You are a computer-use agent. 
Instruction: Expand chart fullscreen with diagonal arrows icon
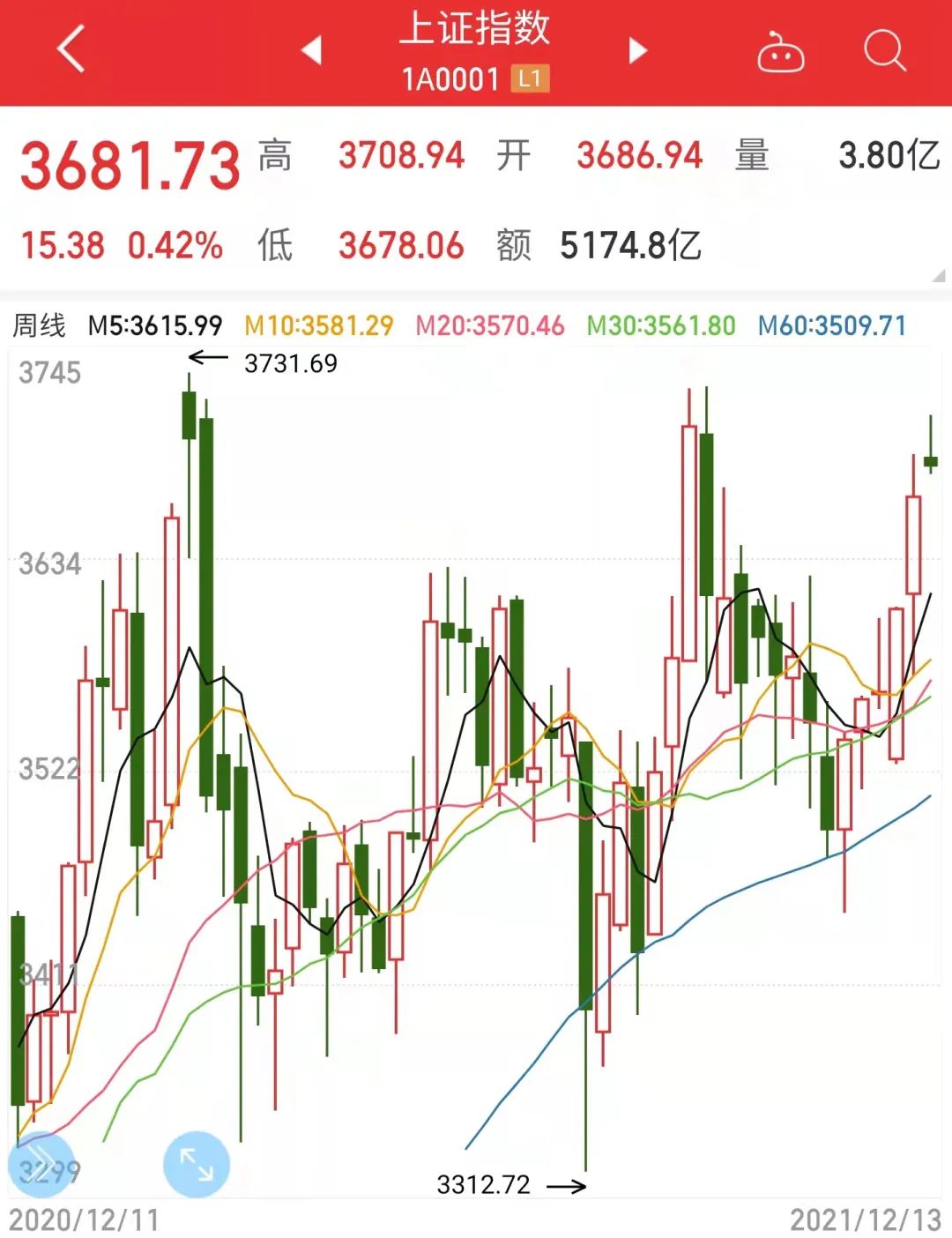point(198,1162)
